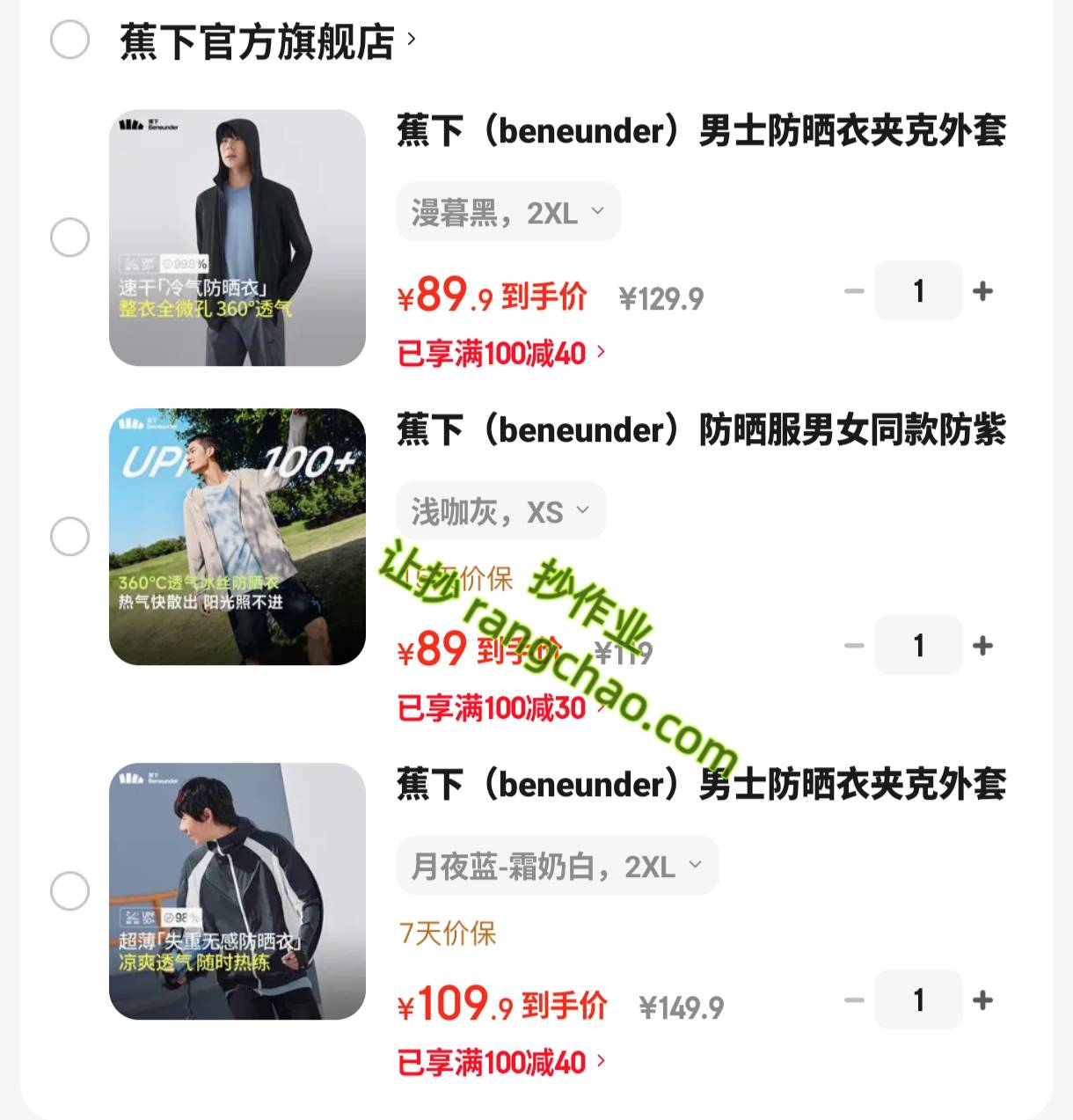Increase quantity of the 月夜蓝-霜奶白 jacket
Image resolution: width=1073 pixels, height=1120 pixels.
tap(982, 1000)
